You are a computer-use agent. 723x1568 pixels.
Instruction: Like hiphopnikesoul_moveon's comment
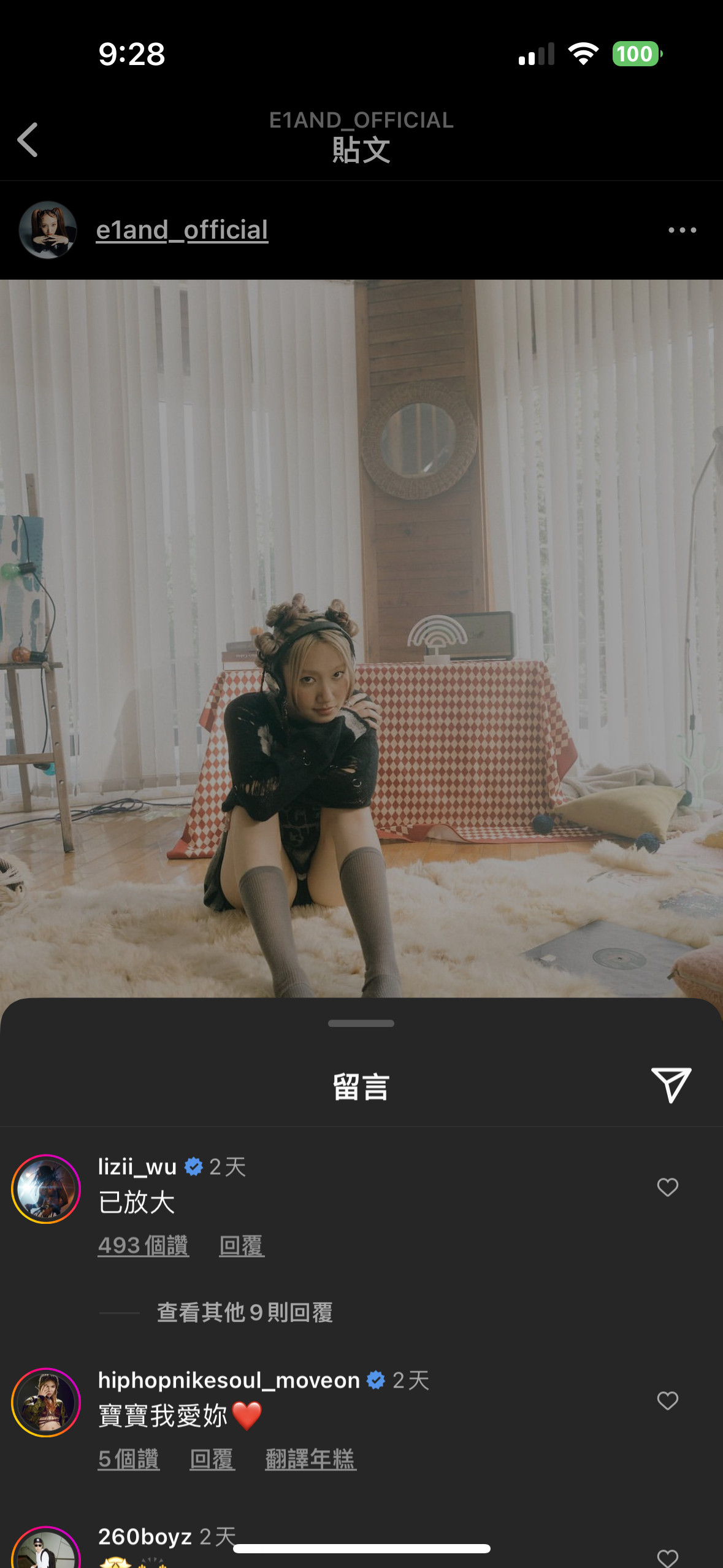pyautogui.click(x=667, y=1401)
